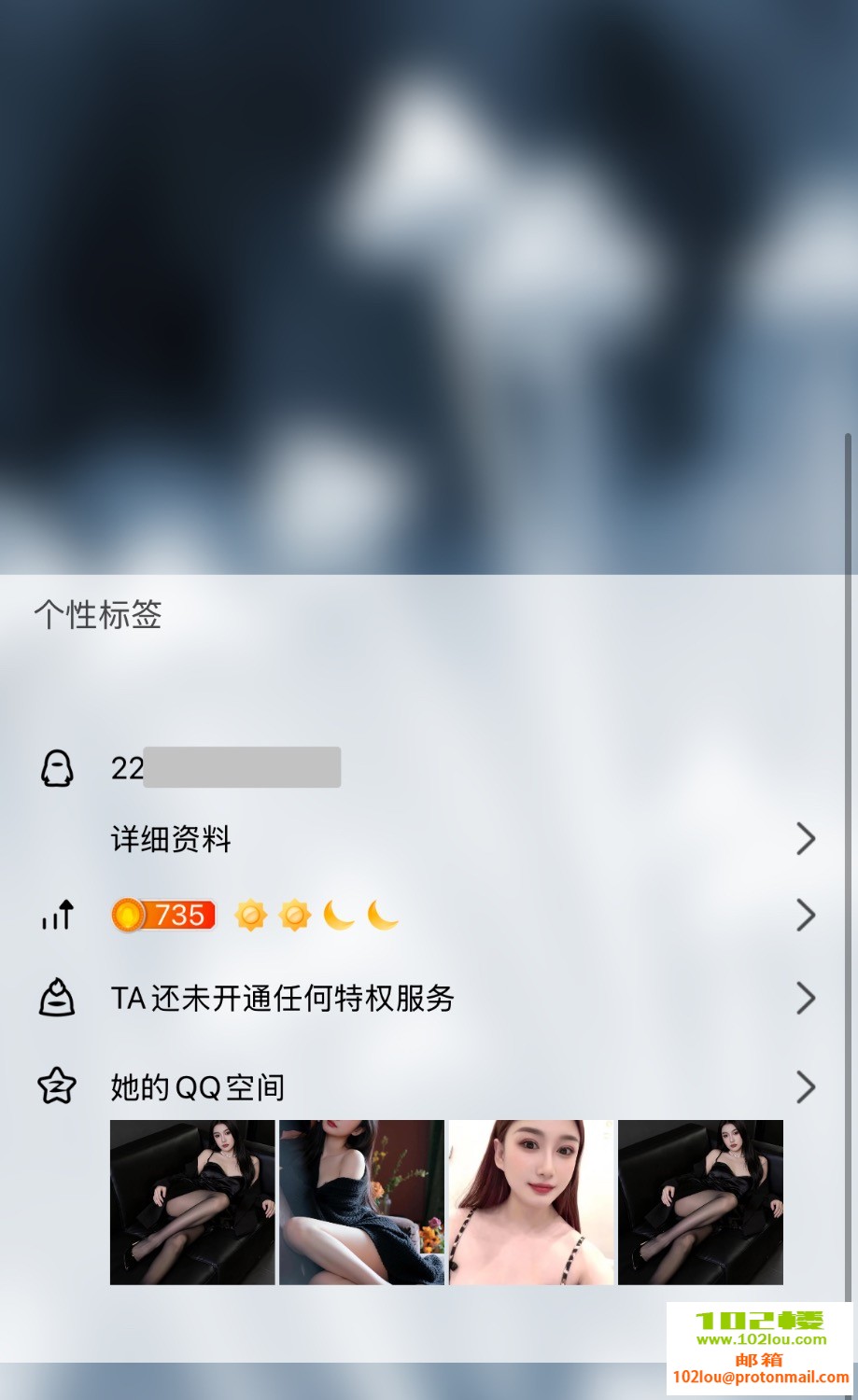This screenshot has width=858, height=1400.
Task: Open first QQ空间 photo thumbnail
Action: click(192, 1202)
